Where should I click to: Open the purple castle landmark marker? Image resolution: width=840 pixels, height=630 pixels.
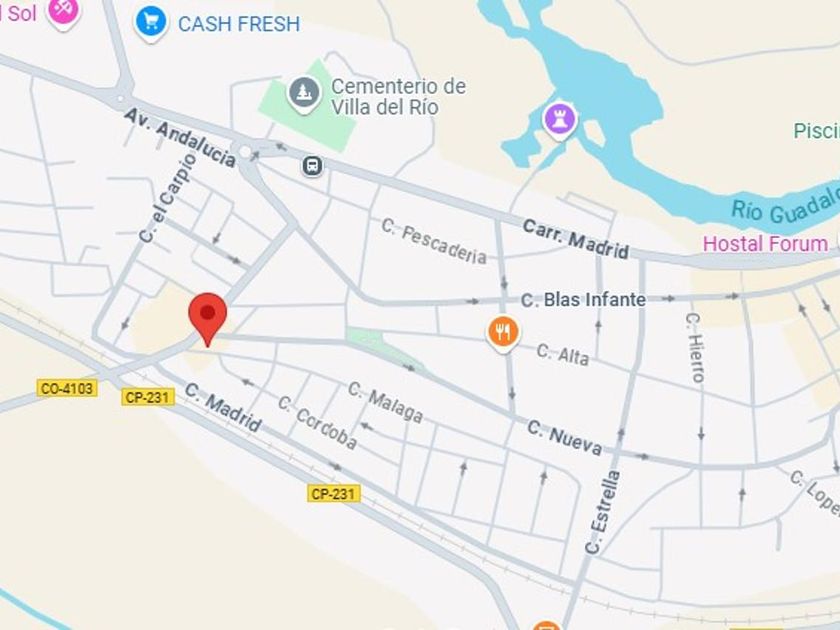(x=560, y=121)
